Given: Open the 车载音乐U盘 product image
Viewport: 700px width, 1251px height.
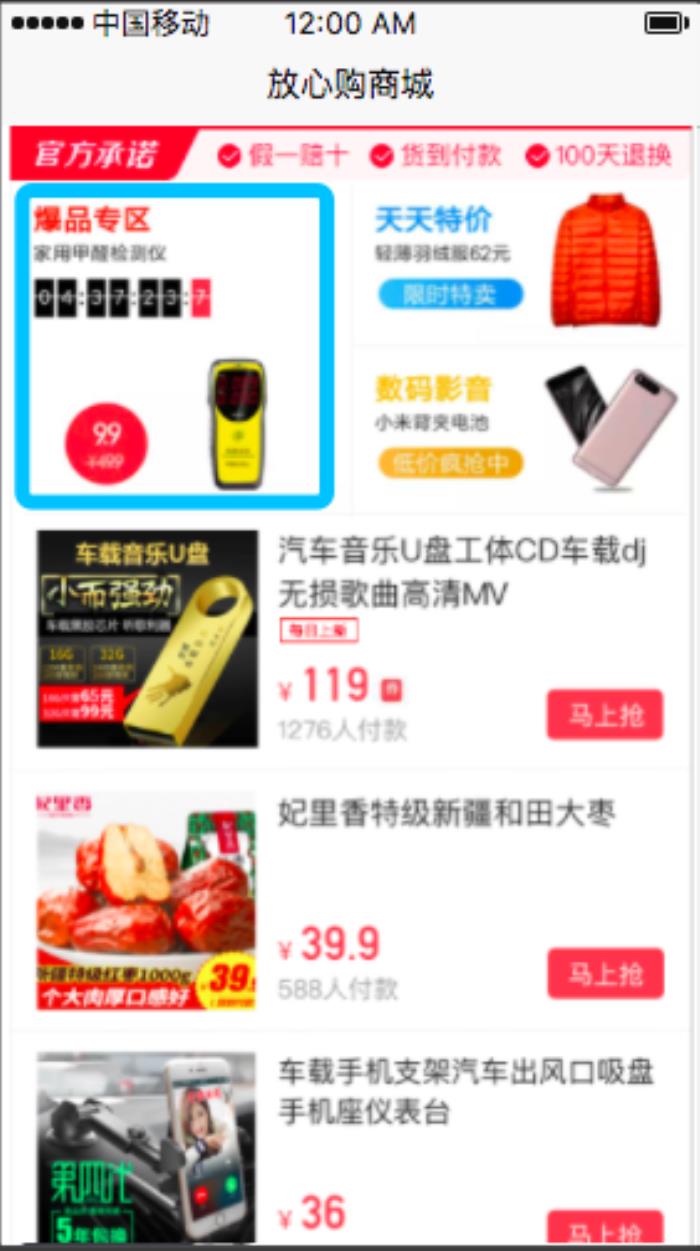Looking at the screenshot, I should [148, 638].
